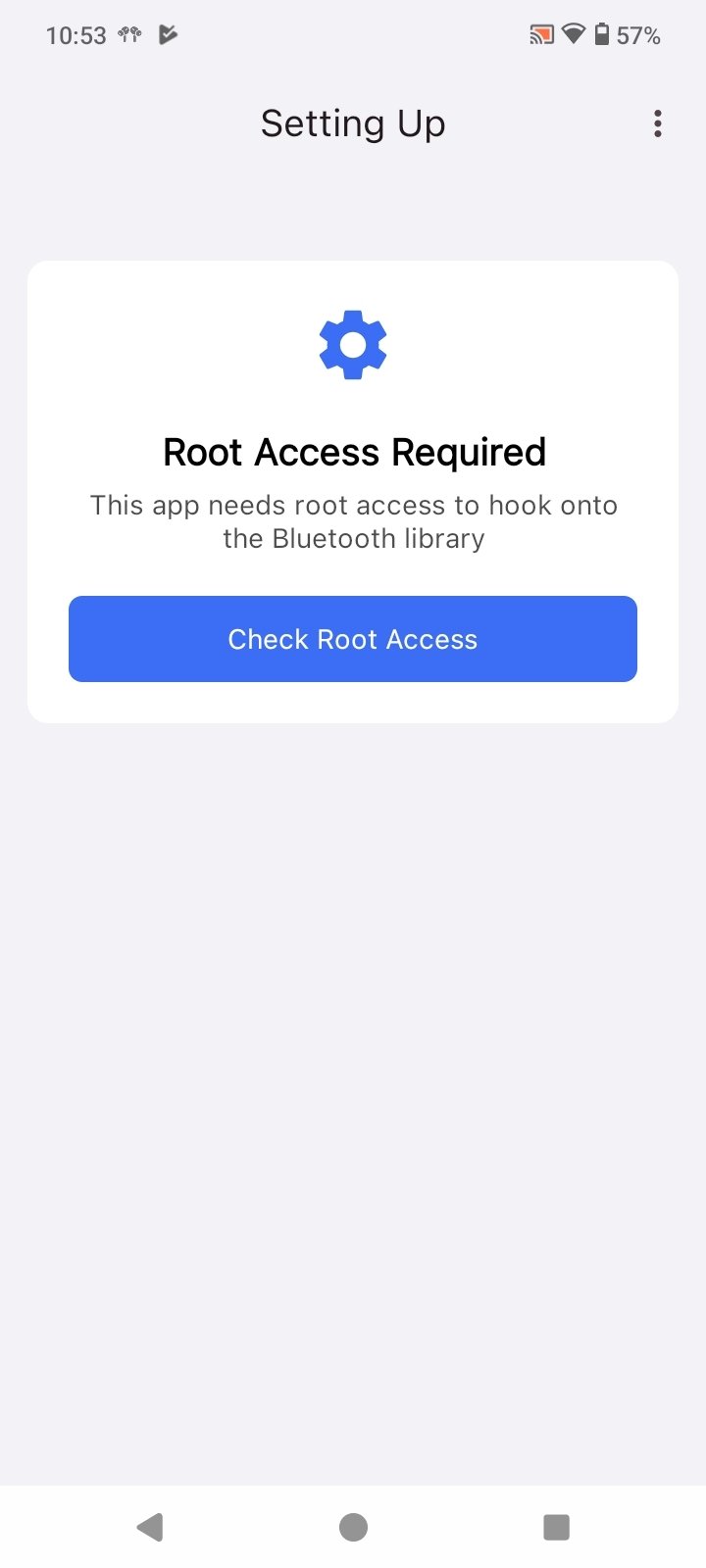Screen dimensions: 706x1568
Task: Return to the home screen
Action: point(353,1527)
